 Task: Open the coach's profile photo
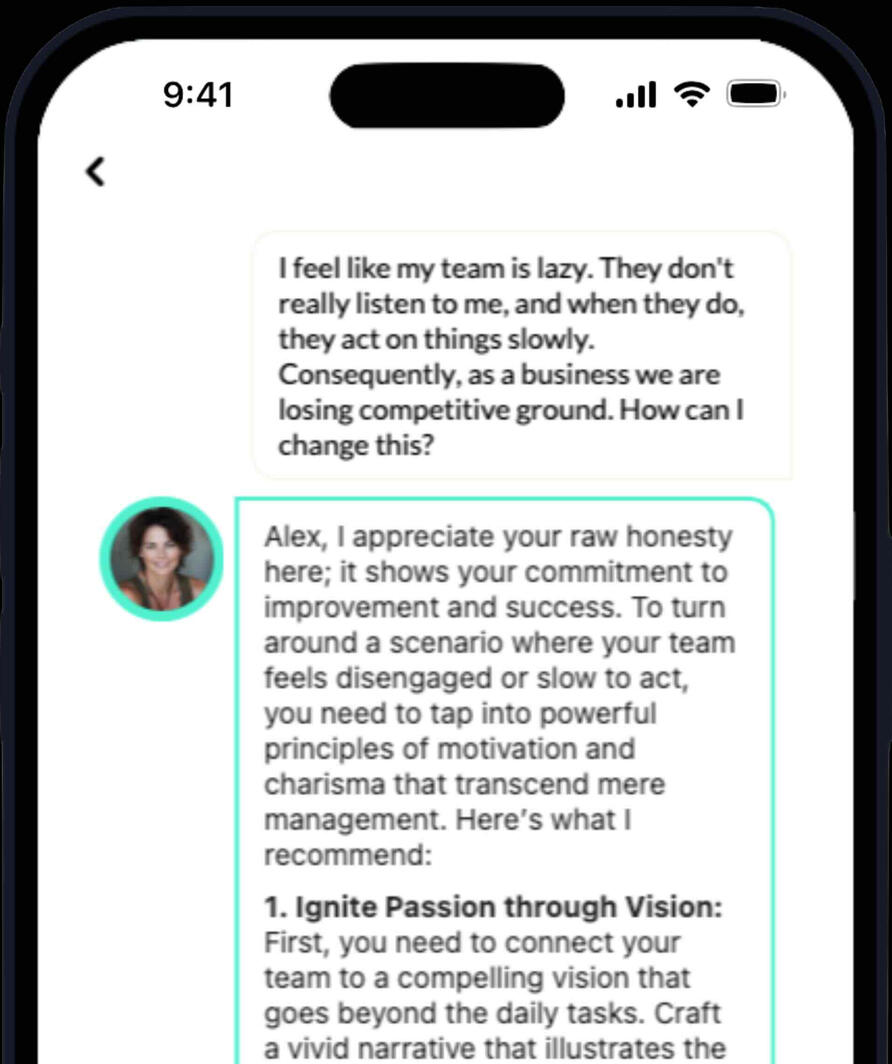pos(161,559)
